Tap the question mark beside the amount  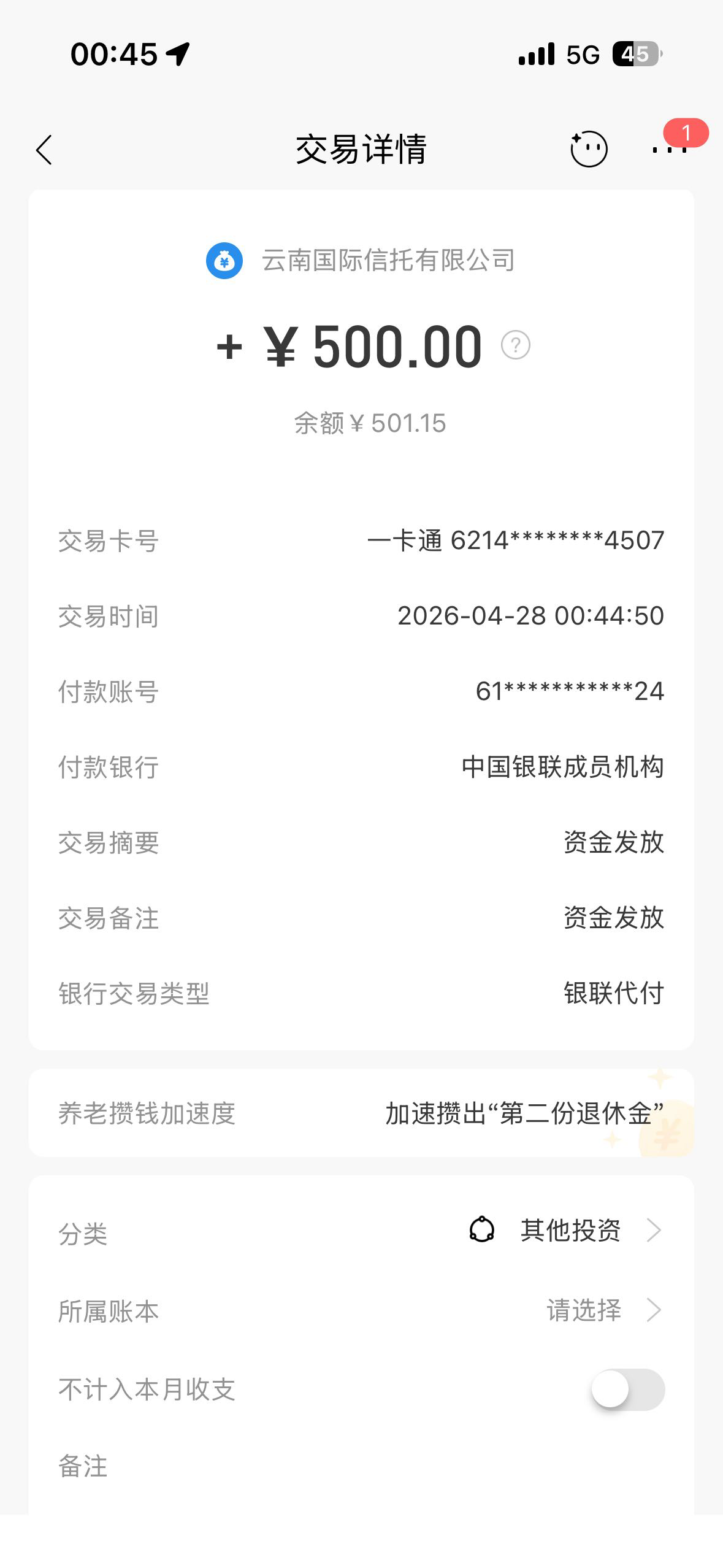(x=515, y=345)
